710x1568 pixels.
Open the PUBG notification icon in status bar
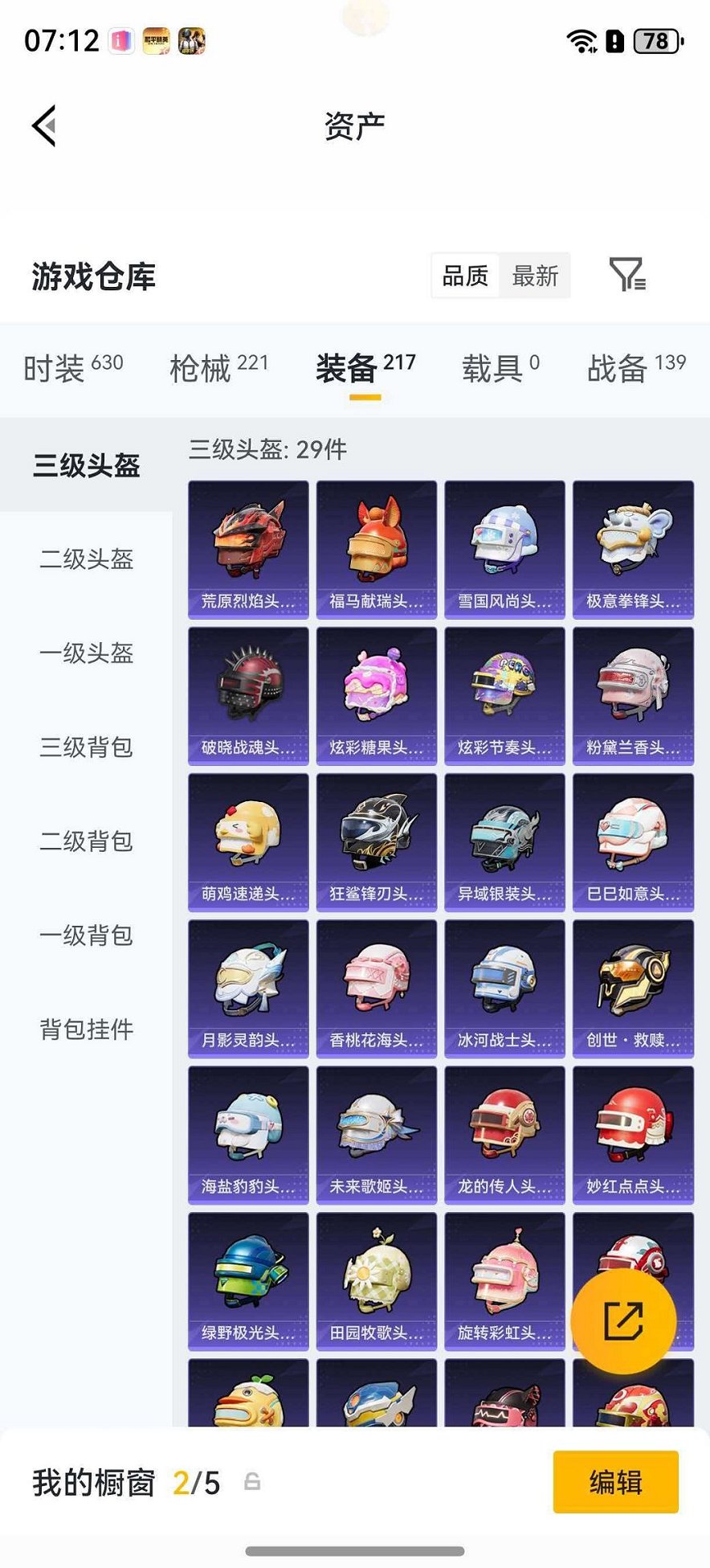point(193,41)
